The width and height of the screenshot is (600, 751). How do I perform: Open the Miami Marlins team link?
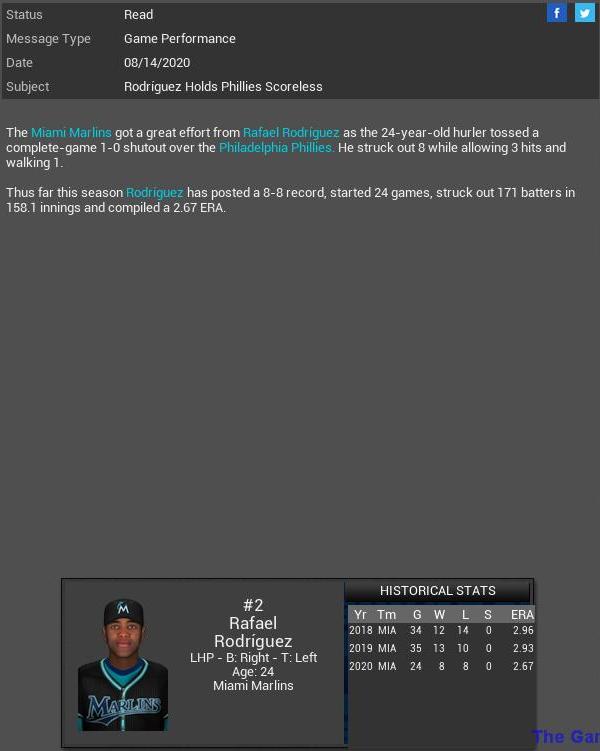[x=71, y=133]
